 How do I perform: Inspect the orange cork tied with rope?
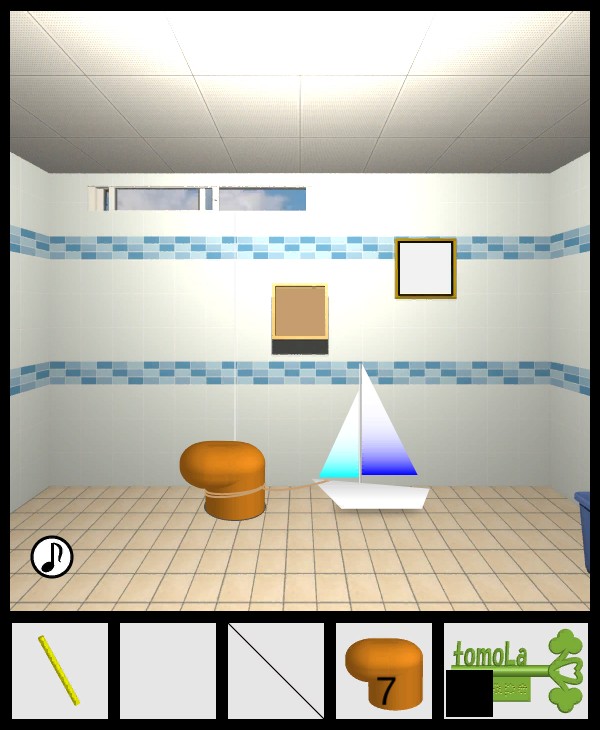click(225, 478)
